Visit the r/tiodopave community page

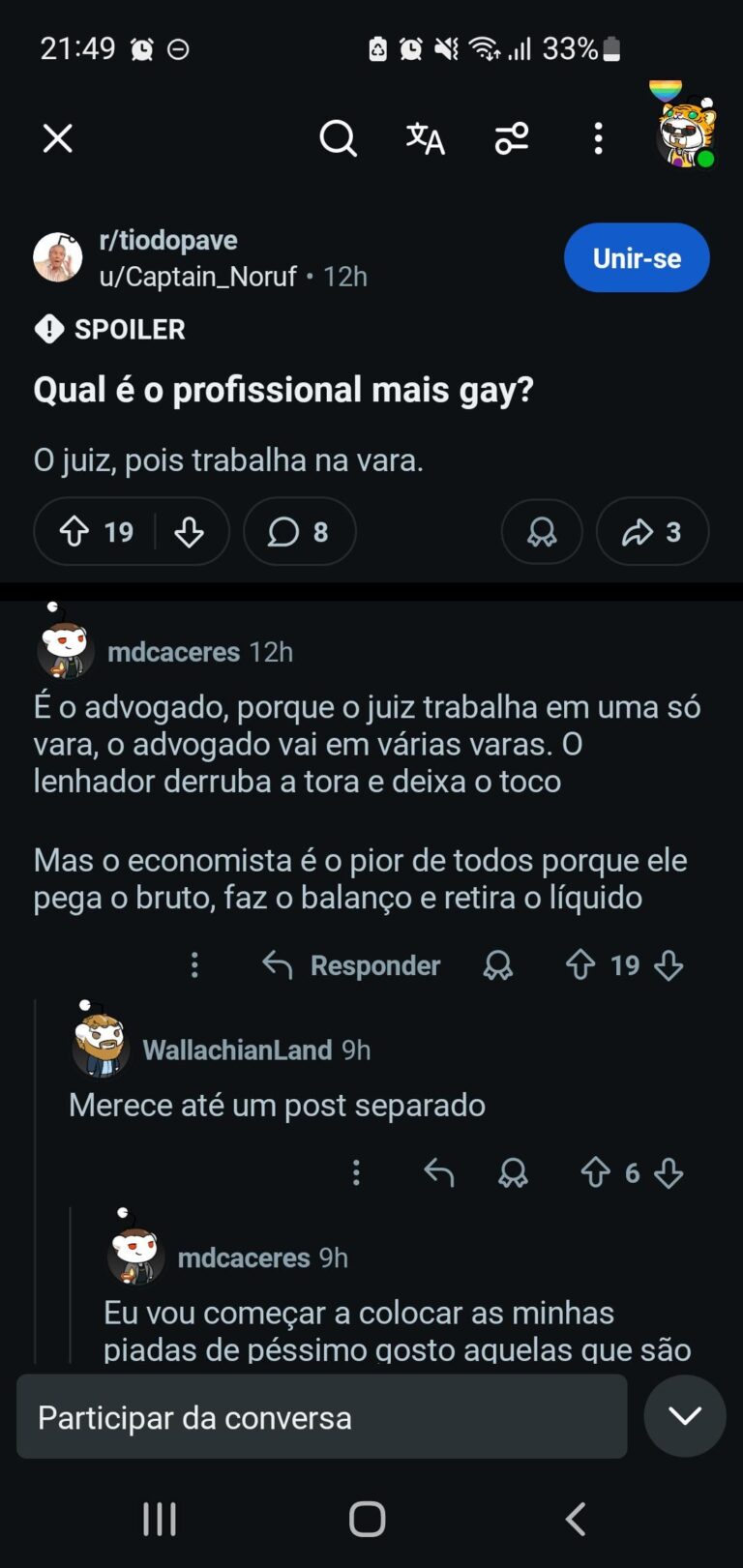click(x=168, y=240)
